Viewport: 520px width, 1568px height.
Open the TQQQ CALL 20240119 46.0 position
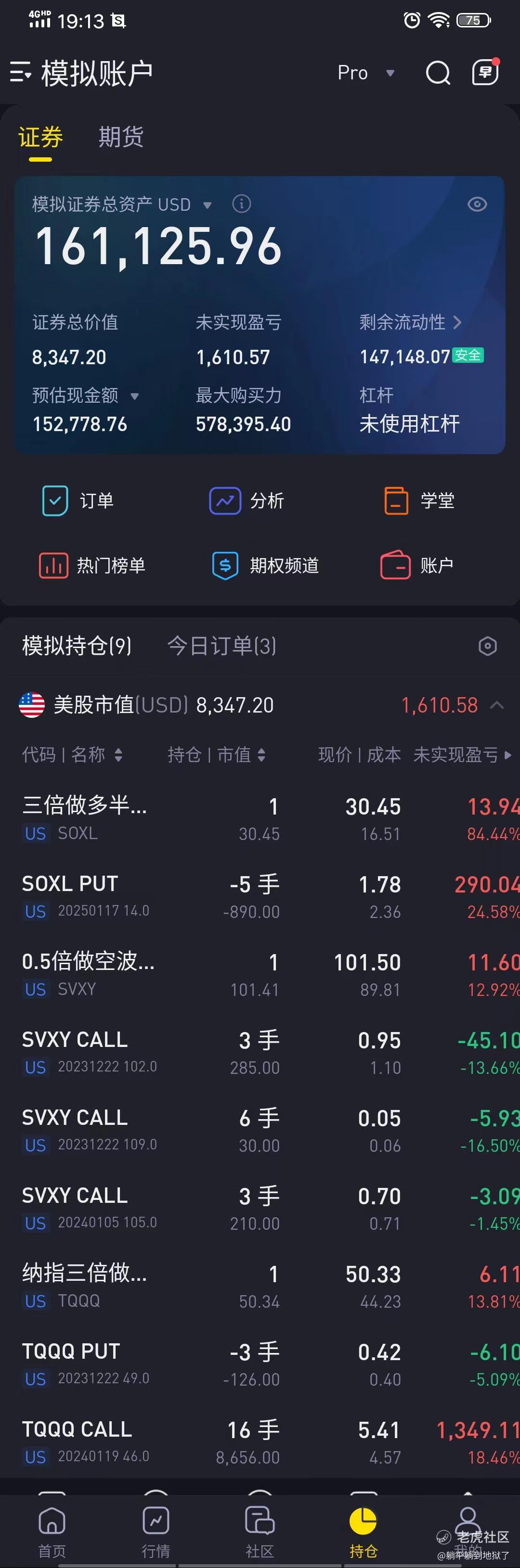[260, 1441]
